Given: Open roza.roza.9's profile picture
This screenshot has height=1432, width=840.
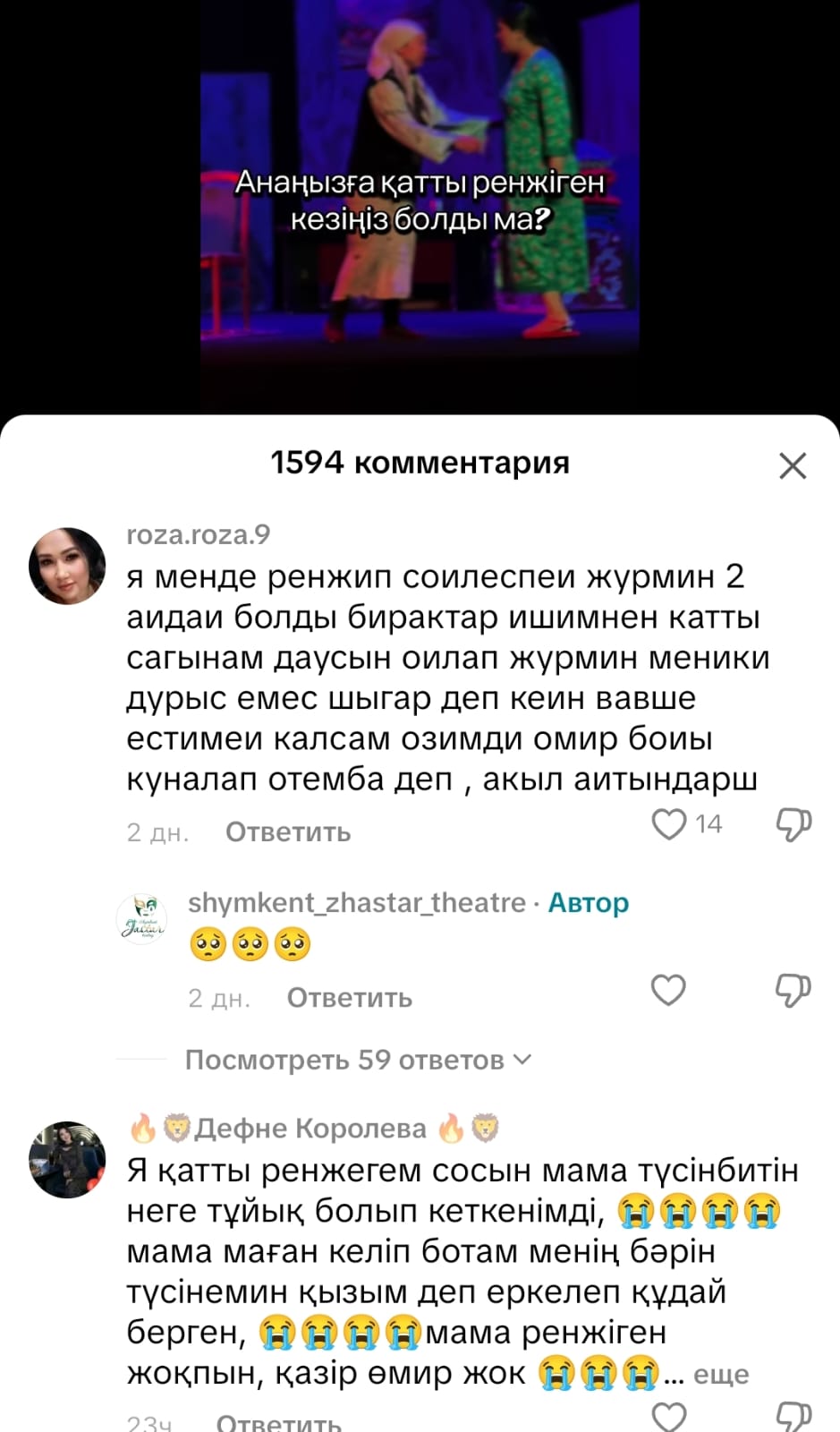Looking at the screenshot, I should 67,567.
